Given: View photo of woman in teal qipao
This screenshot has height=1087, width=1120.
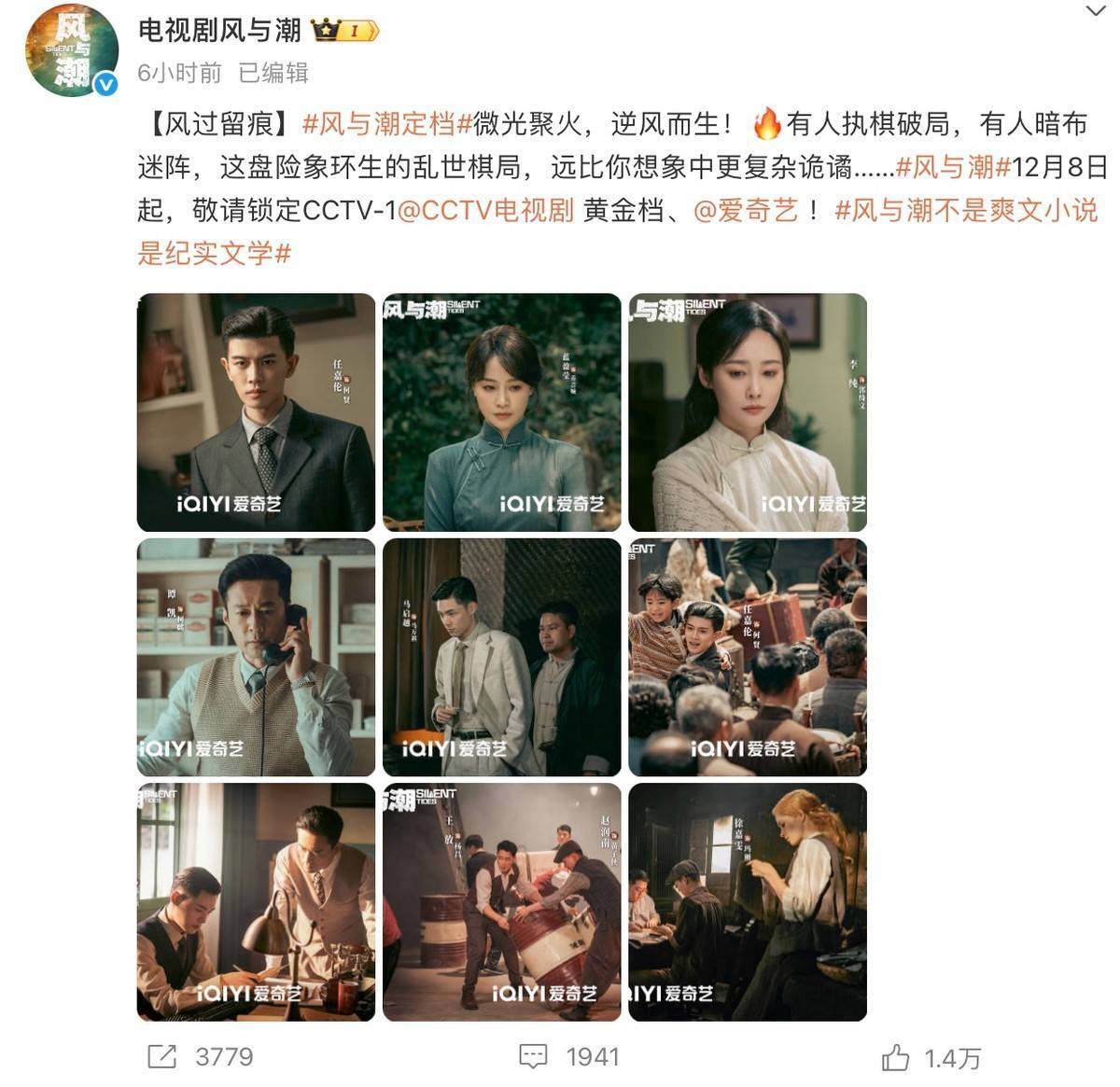Looking at the screenshot, I should pos(501,412).
